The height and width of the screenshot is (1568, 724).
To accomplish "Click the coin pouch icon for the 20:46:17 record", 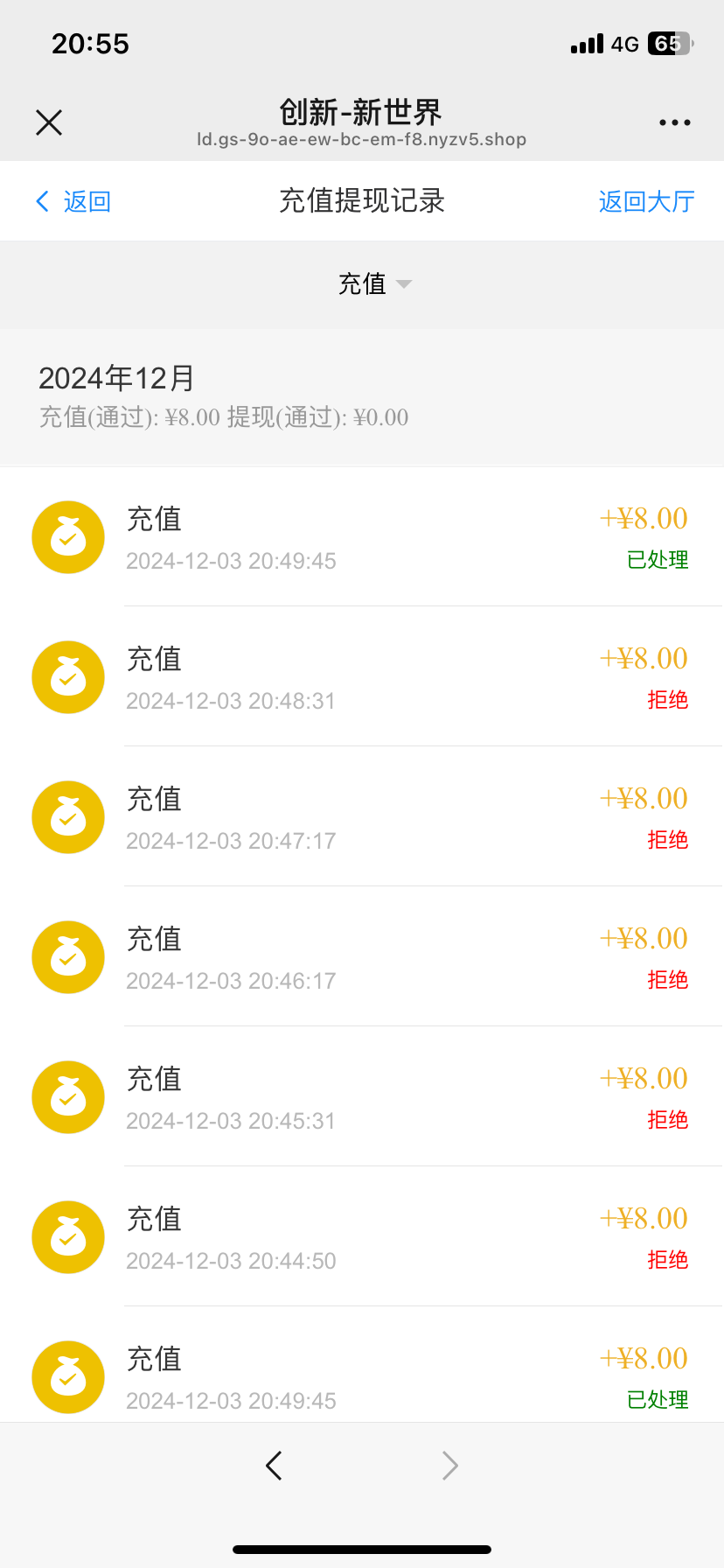I will click(68, 957).
